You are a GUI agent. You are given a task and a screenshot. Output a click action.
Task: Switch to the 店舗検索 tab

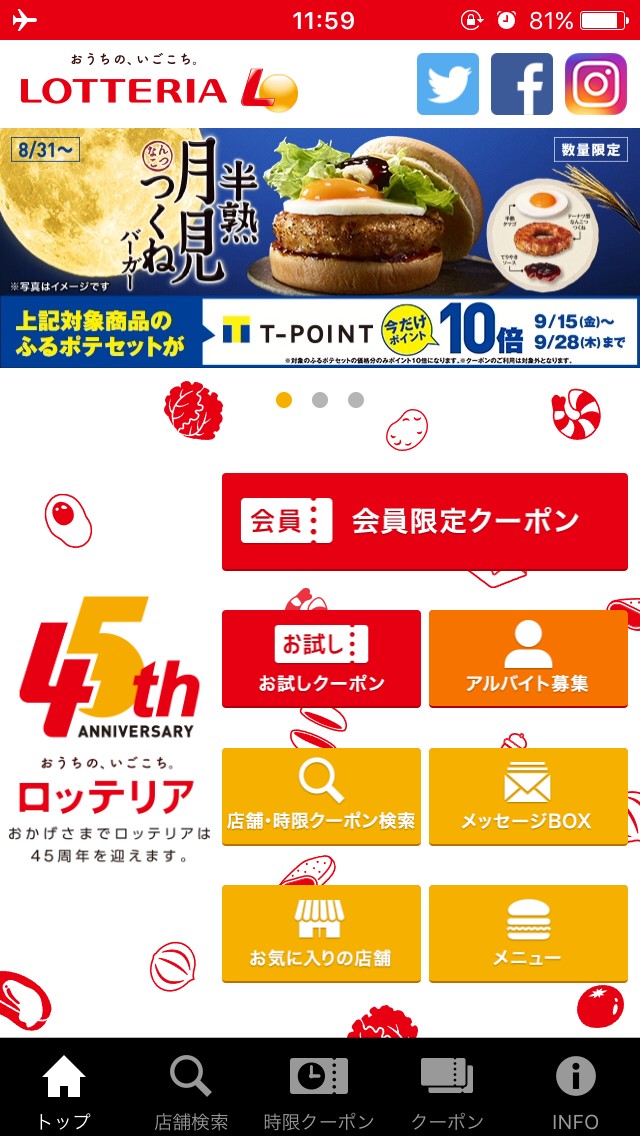pyautogui.click(x=191, y=1092)
